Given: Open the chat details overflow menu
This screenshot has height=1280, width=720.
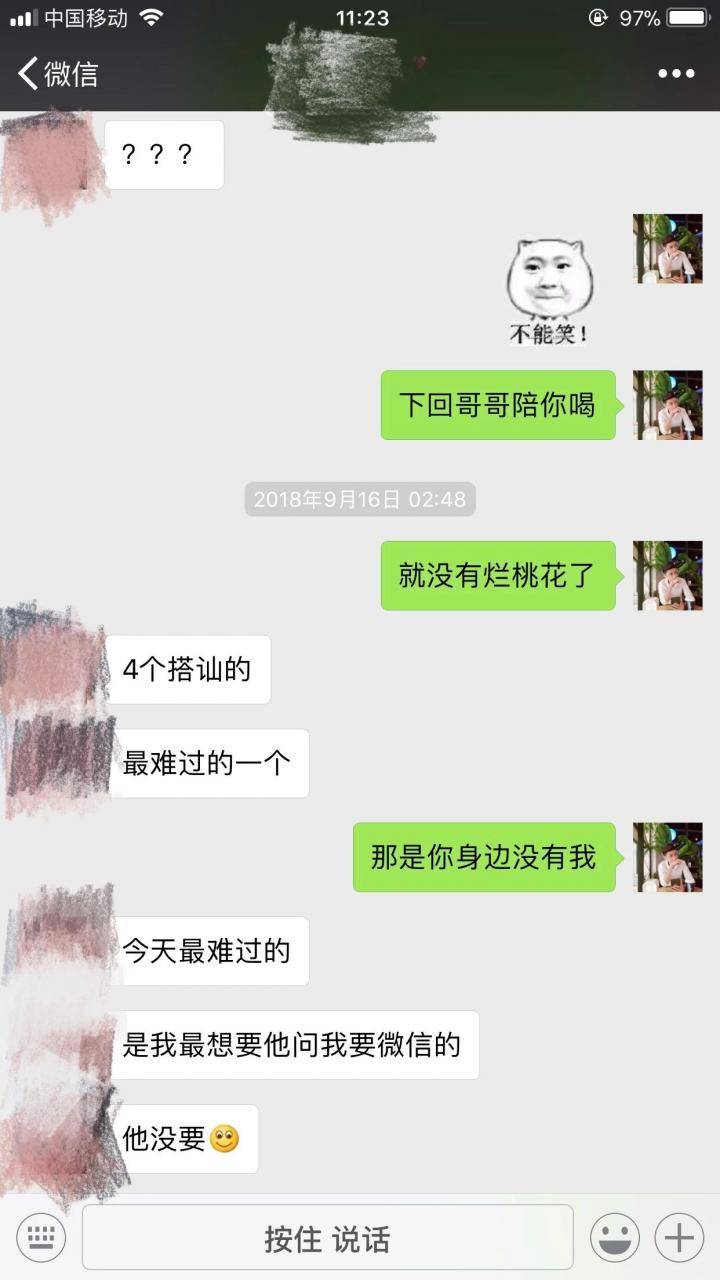Looking at the screenshot, I should click(675, 74).
